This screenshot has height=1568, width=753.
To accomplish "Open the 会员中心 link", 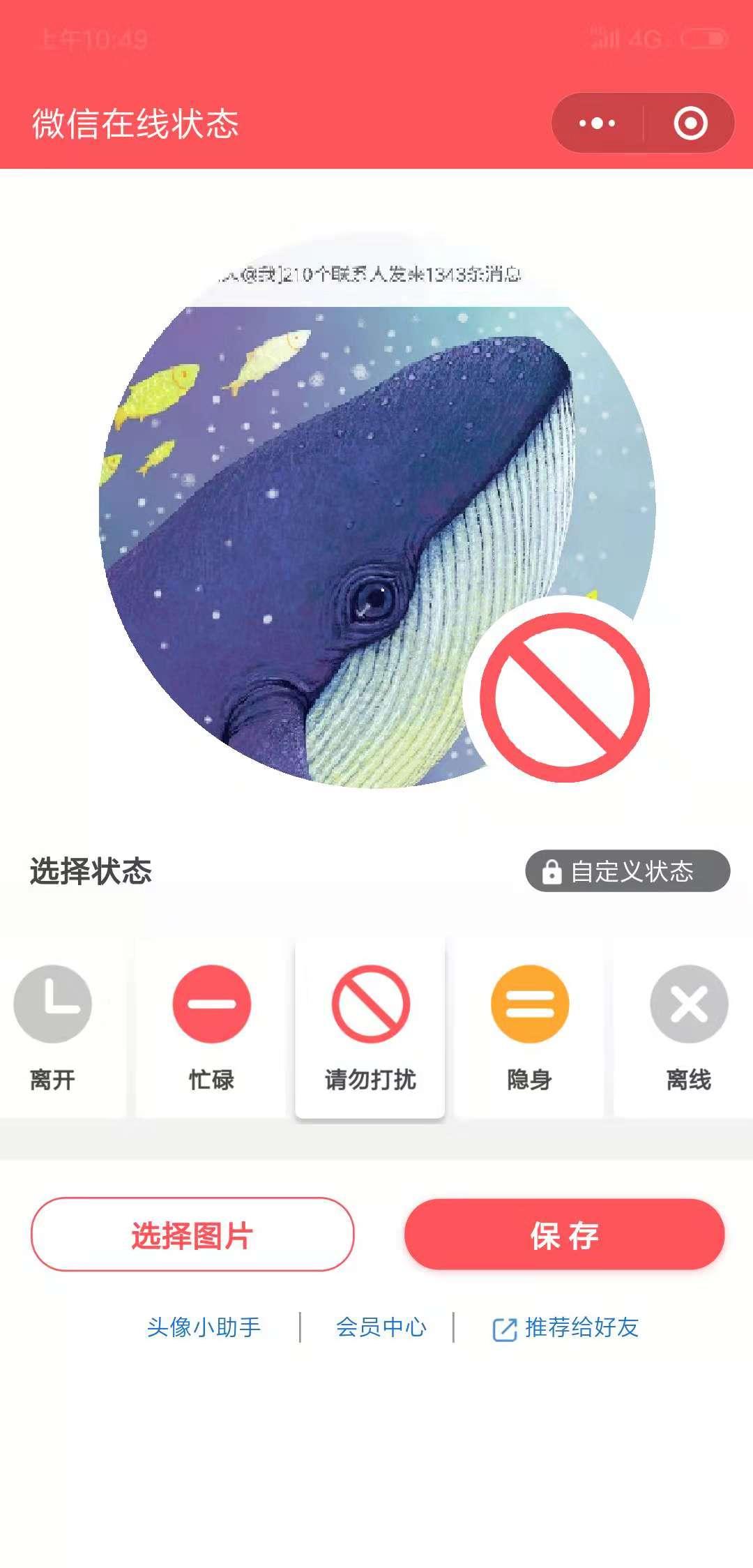I will (382, 1327).
